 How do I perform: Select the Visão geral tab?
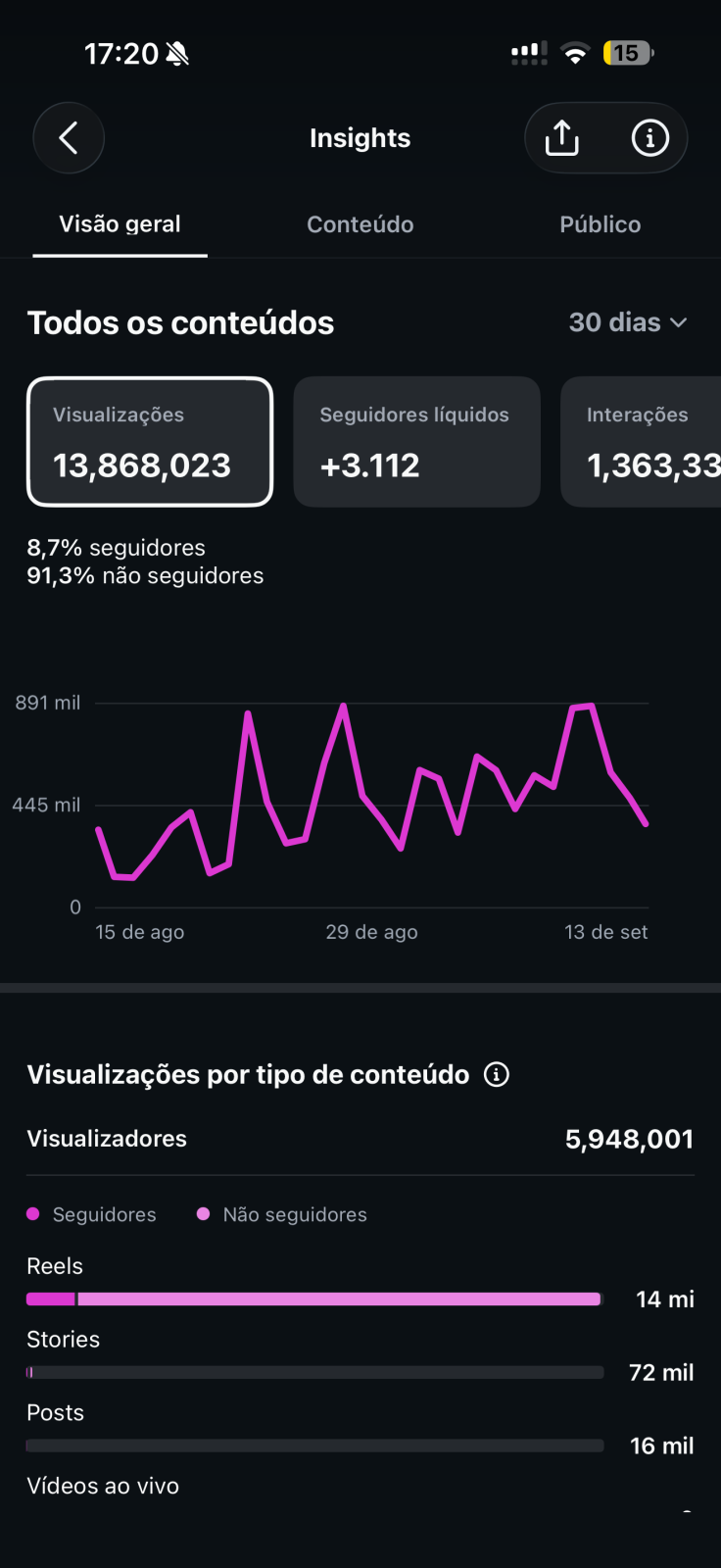pyautogui.click(x=120, y=224)
